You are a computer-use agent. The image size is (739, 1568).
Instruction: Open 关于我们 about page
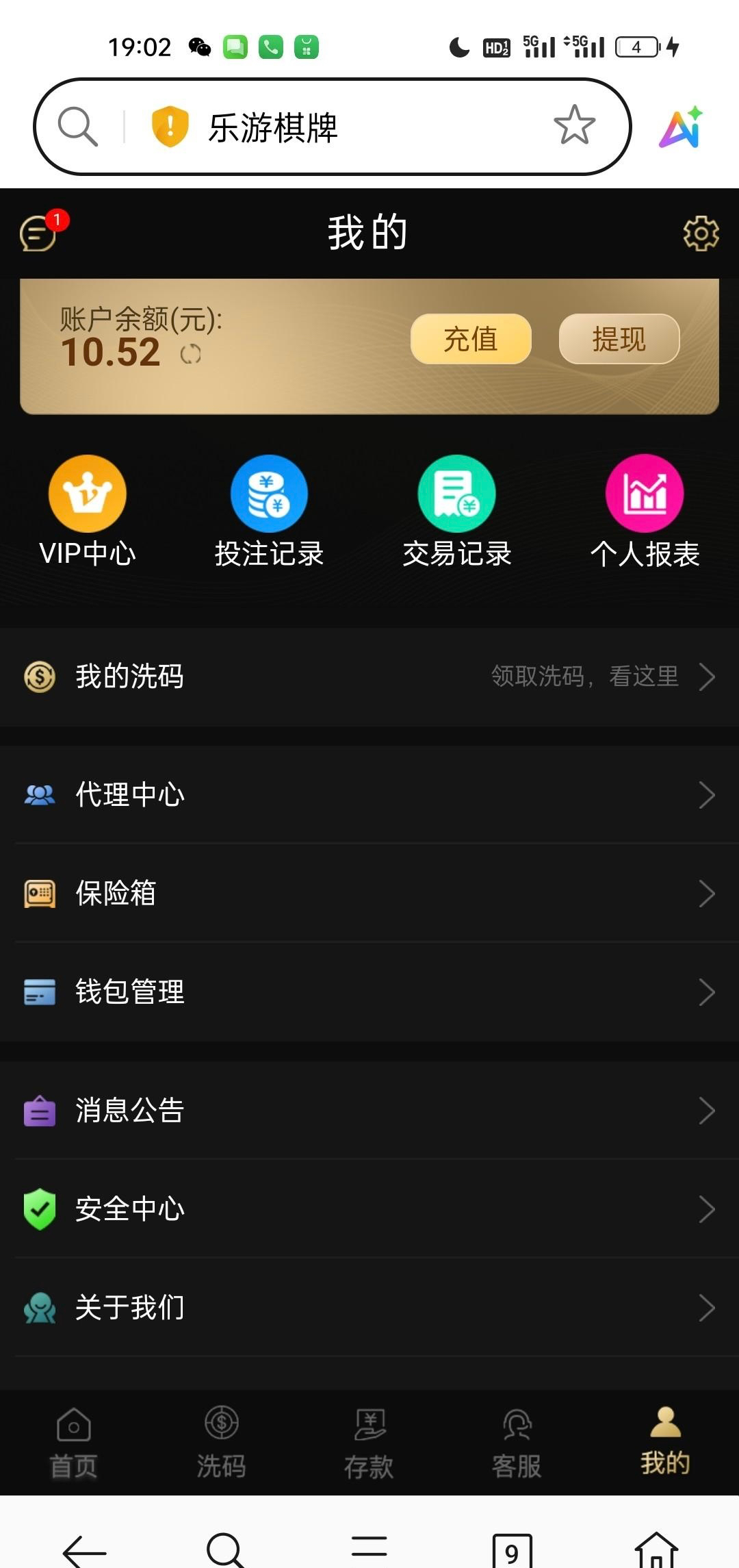click(369, 1308)
